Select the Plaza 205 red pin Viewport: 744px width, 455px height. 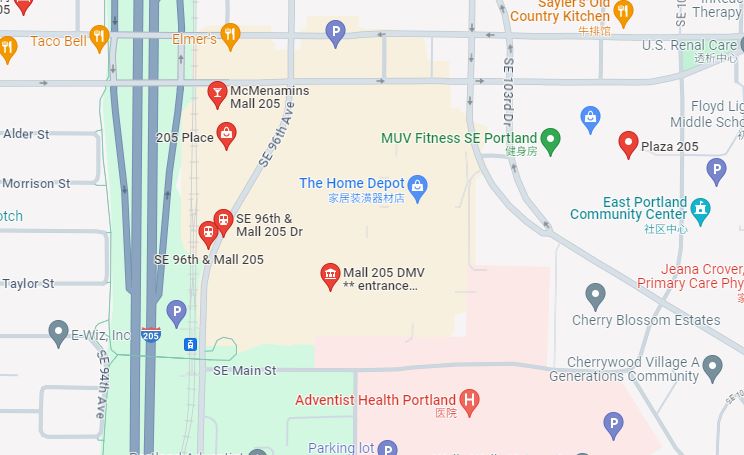pyautogui.click(x=628, y=143)
